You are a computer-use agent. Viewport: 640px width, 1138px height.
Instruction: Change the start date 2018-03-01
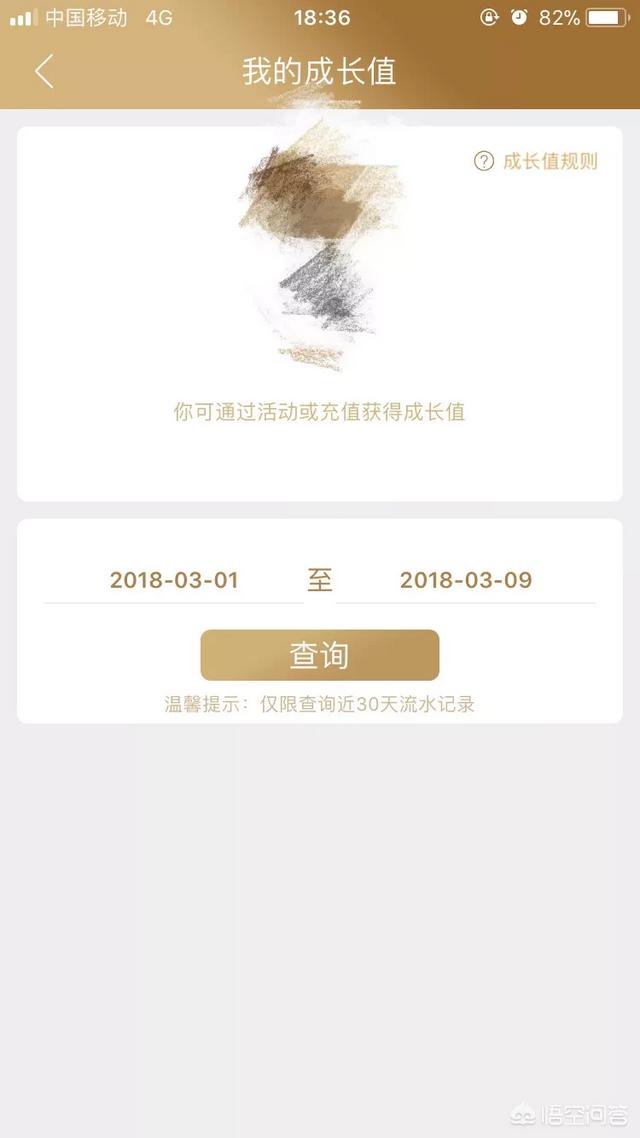pos(174,580)
